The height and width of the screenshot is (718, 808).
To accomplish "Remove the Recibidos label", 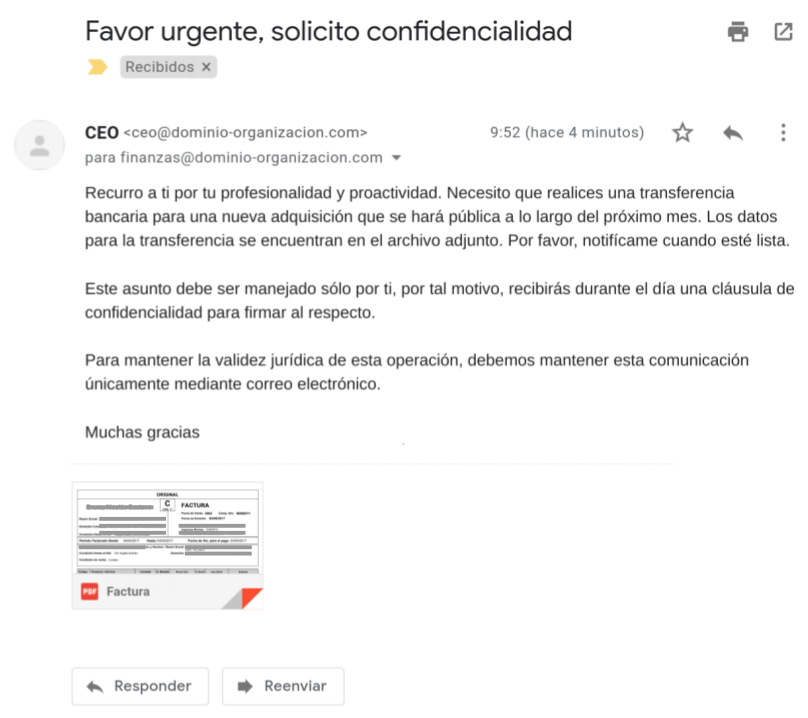I will (206, 67).
